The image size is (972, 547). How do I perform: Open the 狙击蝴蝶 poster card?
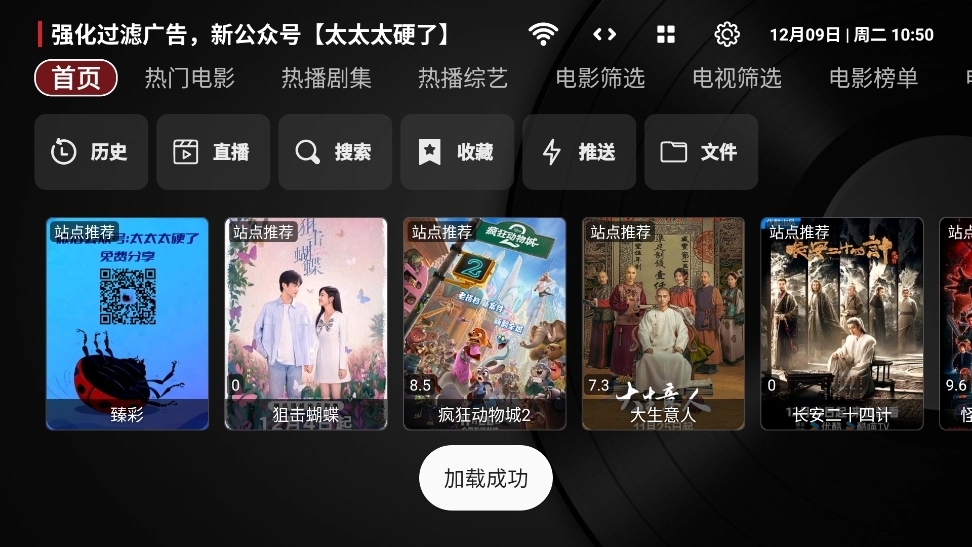click(x=306, y=323)
